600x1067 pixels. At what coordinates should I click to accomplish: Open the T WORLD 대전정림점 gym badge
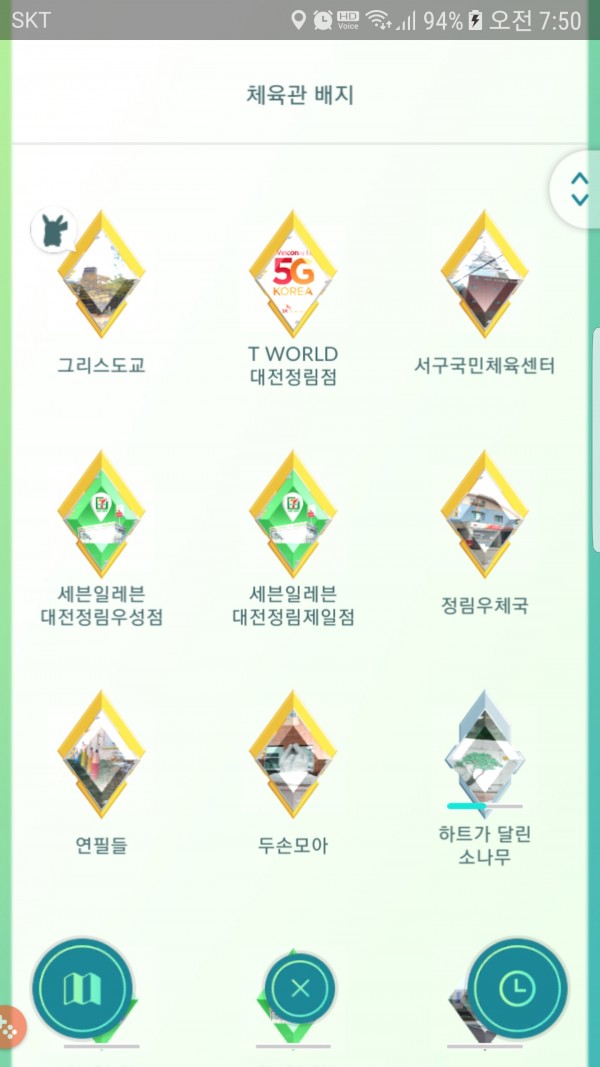pyautogui.click(x=292, y=275)
